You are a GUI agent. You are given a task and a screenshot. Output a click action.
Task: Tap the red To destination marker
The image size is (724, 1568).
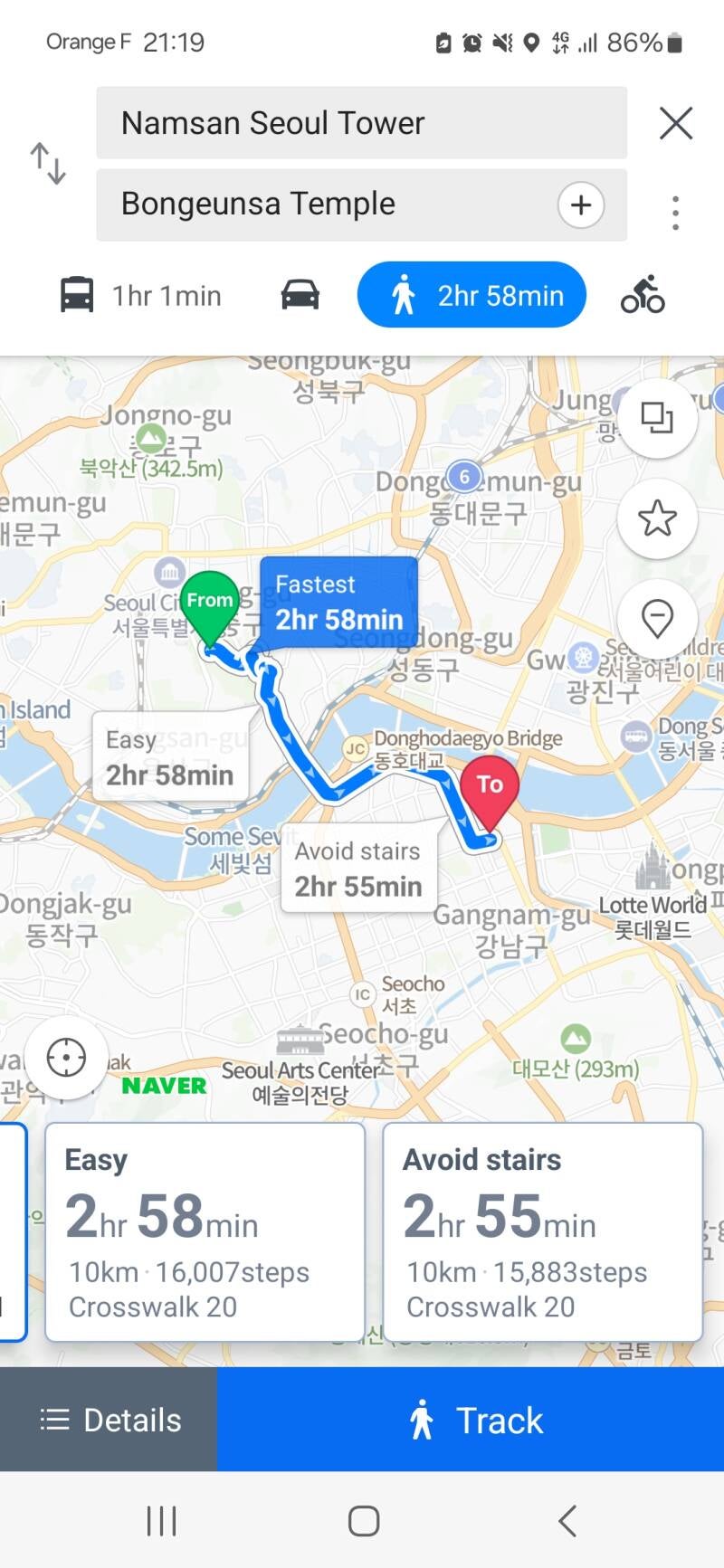(490, 785)
